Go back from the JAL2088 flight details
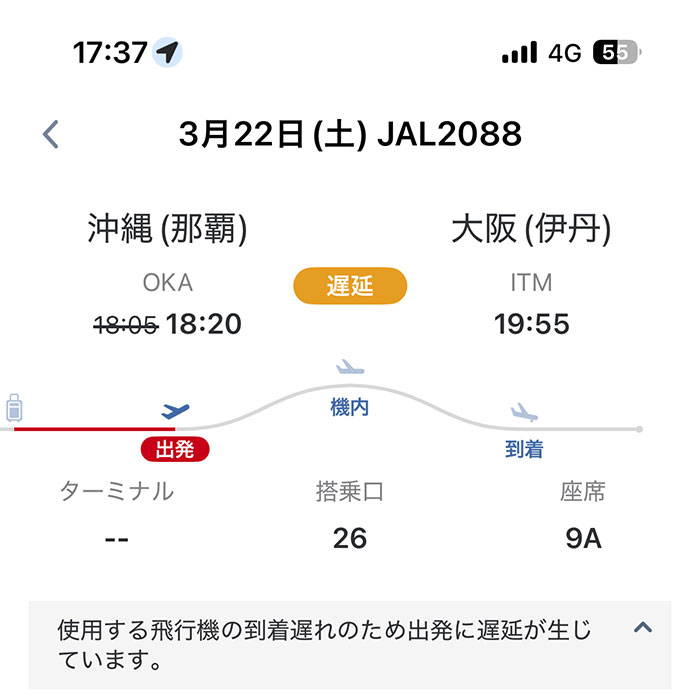 (52, 134)
